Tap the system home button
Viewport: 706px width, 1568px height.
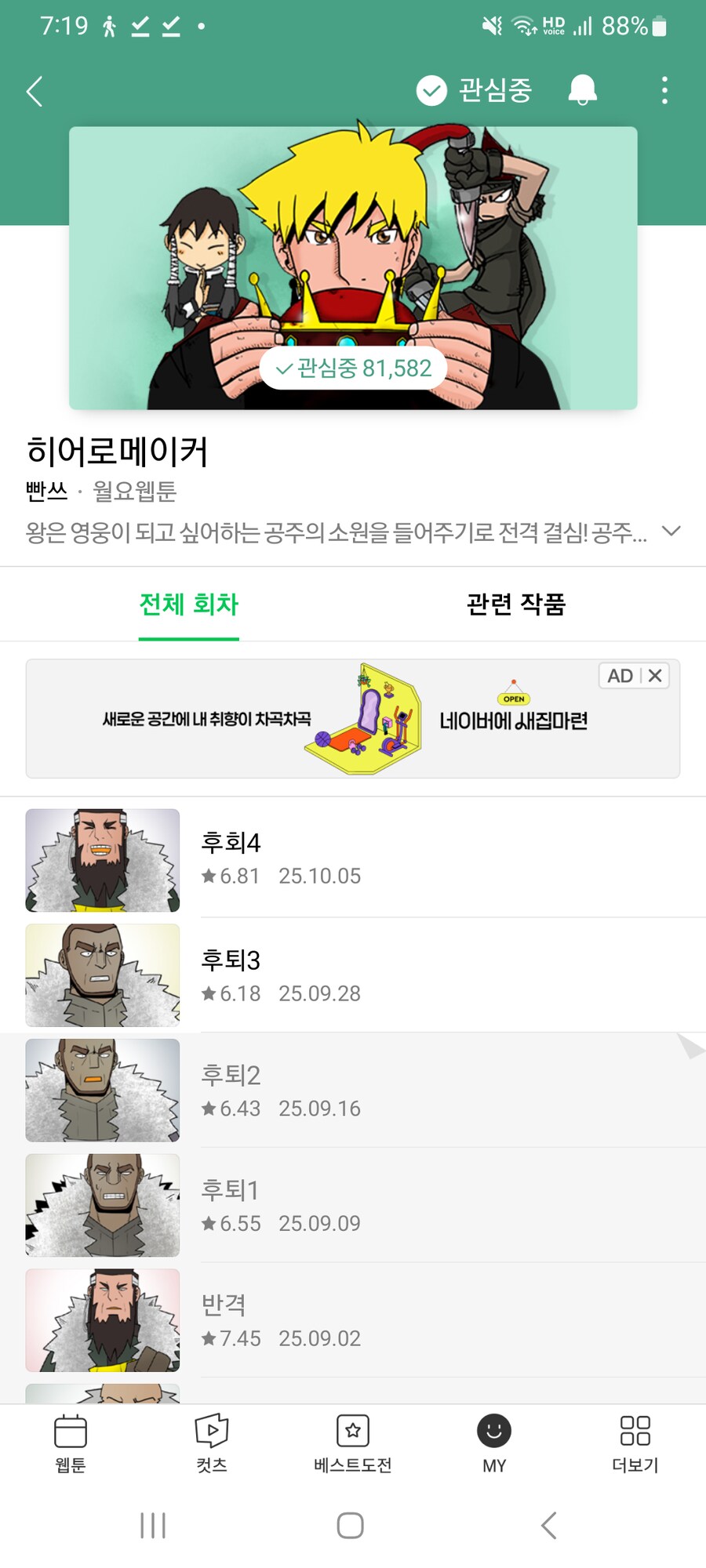[350, 1526]
